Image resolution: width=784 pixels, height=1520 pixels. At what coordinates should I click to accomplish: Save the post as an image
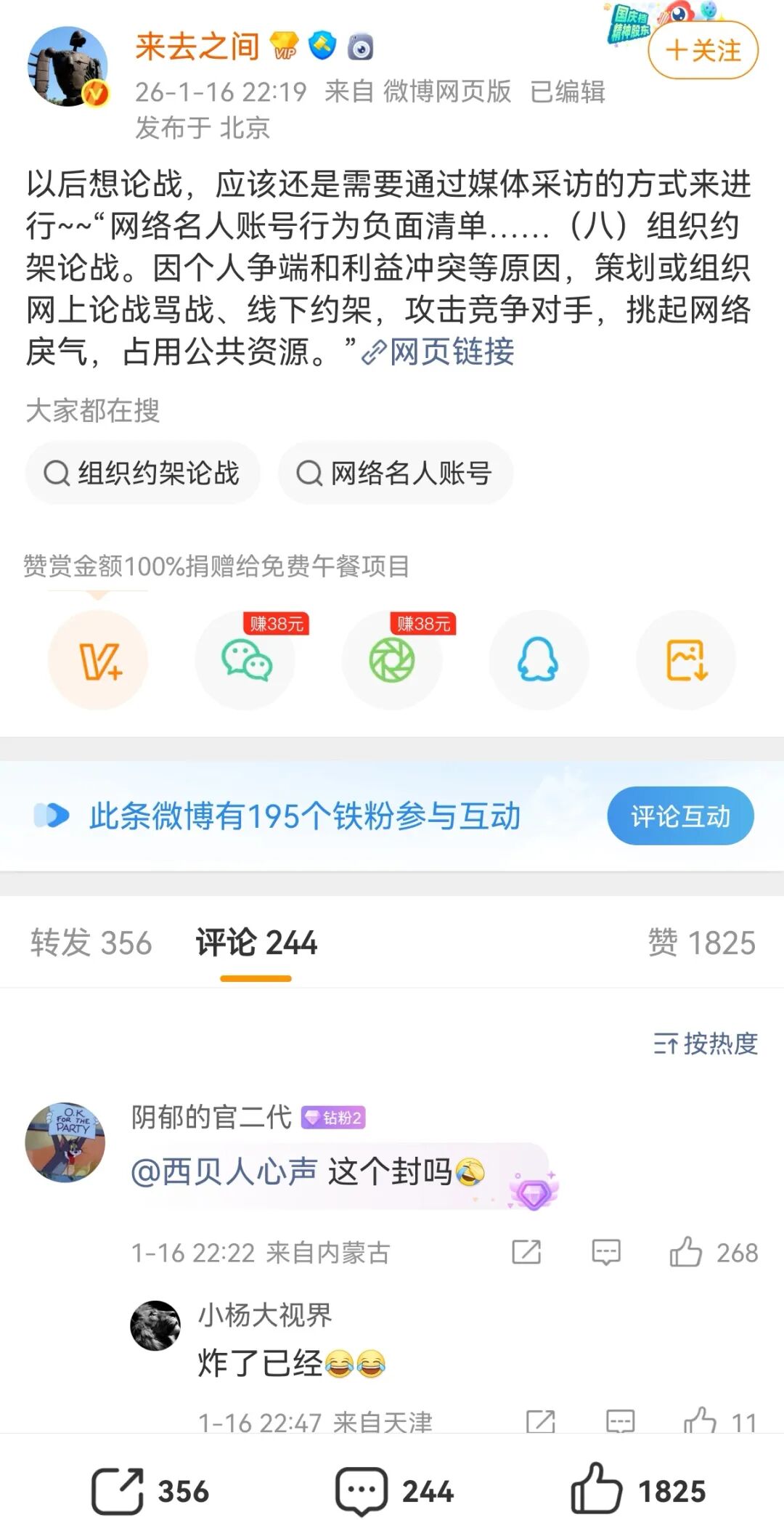(x=685, y=660)
